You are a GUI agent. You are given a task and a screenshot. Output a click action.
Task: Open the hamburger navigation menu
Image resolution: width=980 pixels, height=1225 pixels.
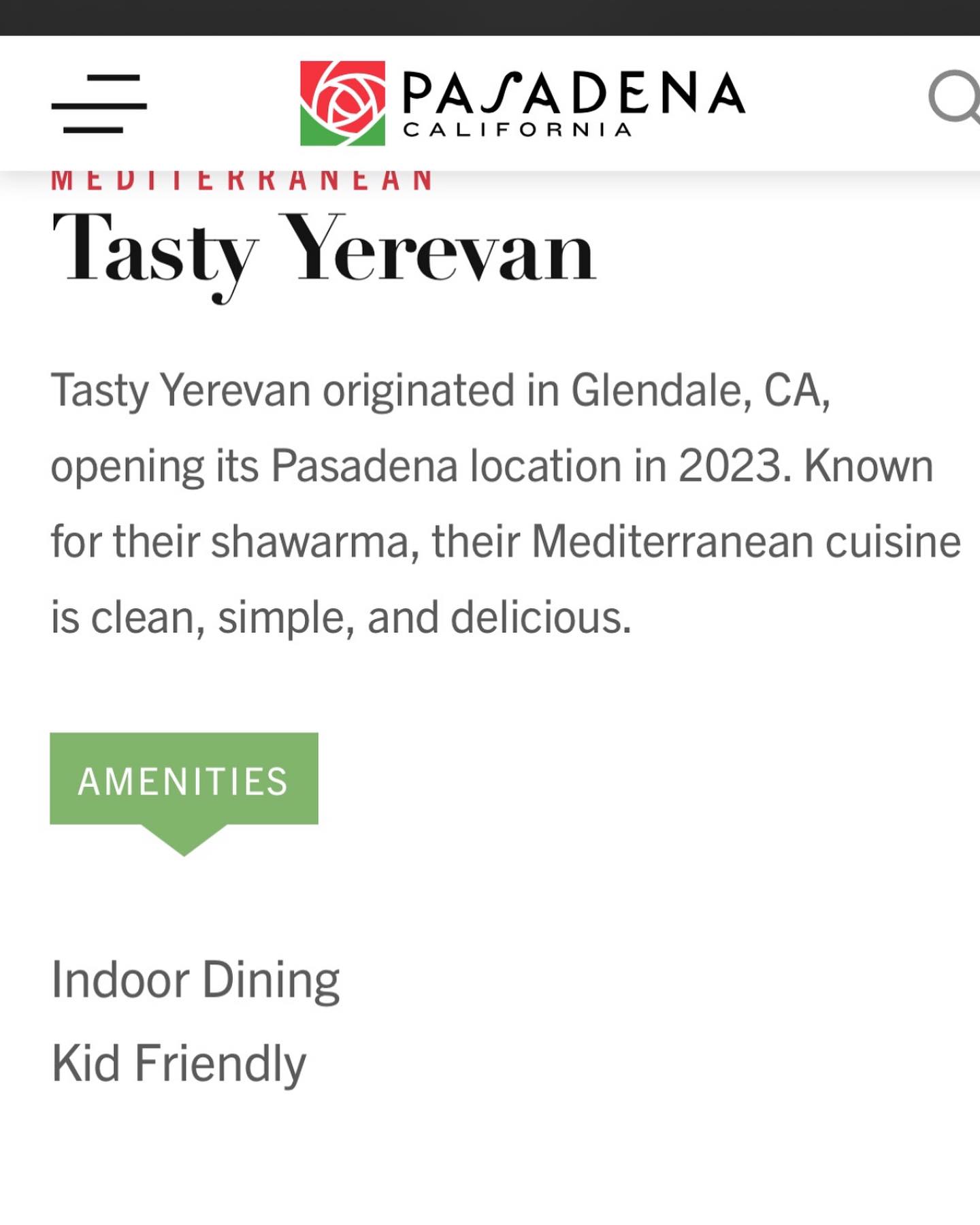point(99,104)
